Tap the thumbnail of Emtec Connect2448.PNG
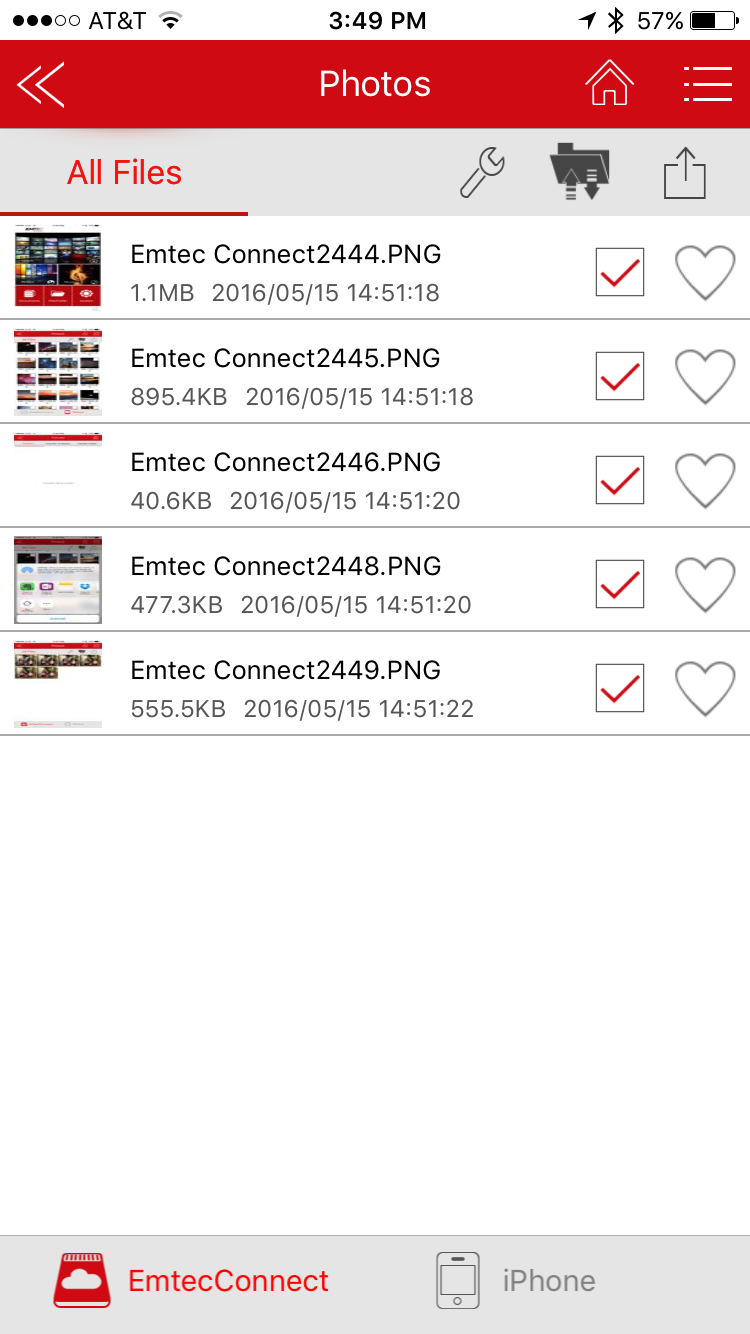This screenshot has width=750, height=1334. click(x=57, y=581)
